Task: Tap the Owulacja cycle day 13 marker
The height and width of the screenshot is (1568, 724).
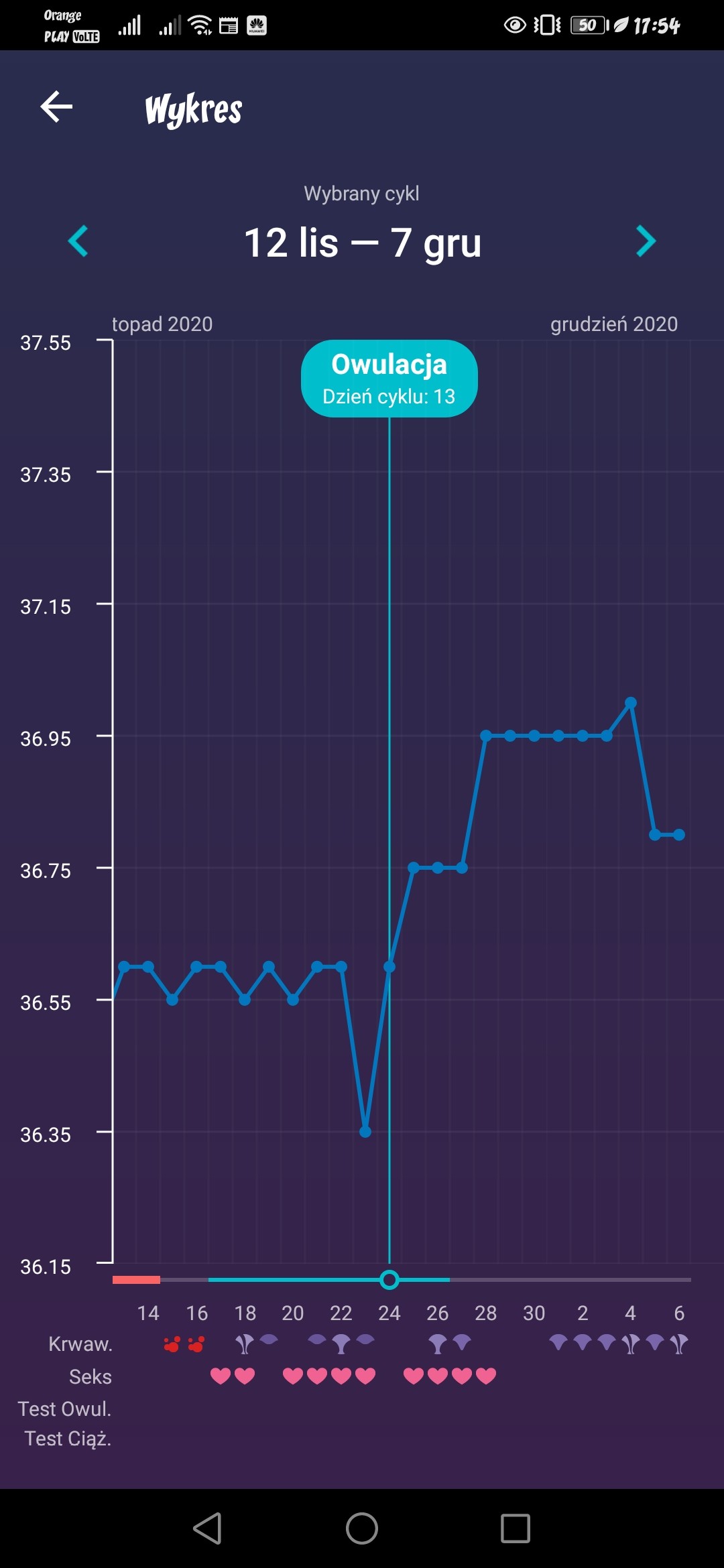Action: (x=389, y=379)
